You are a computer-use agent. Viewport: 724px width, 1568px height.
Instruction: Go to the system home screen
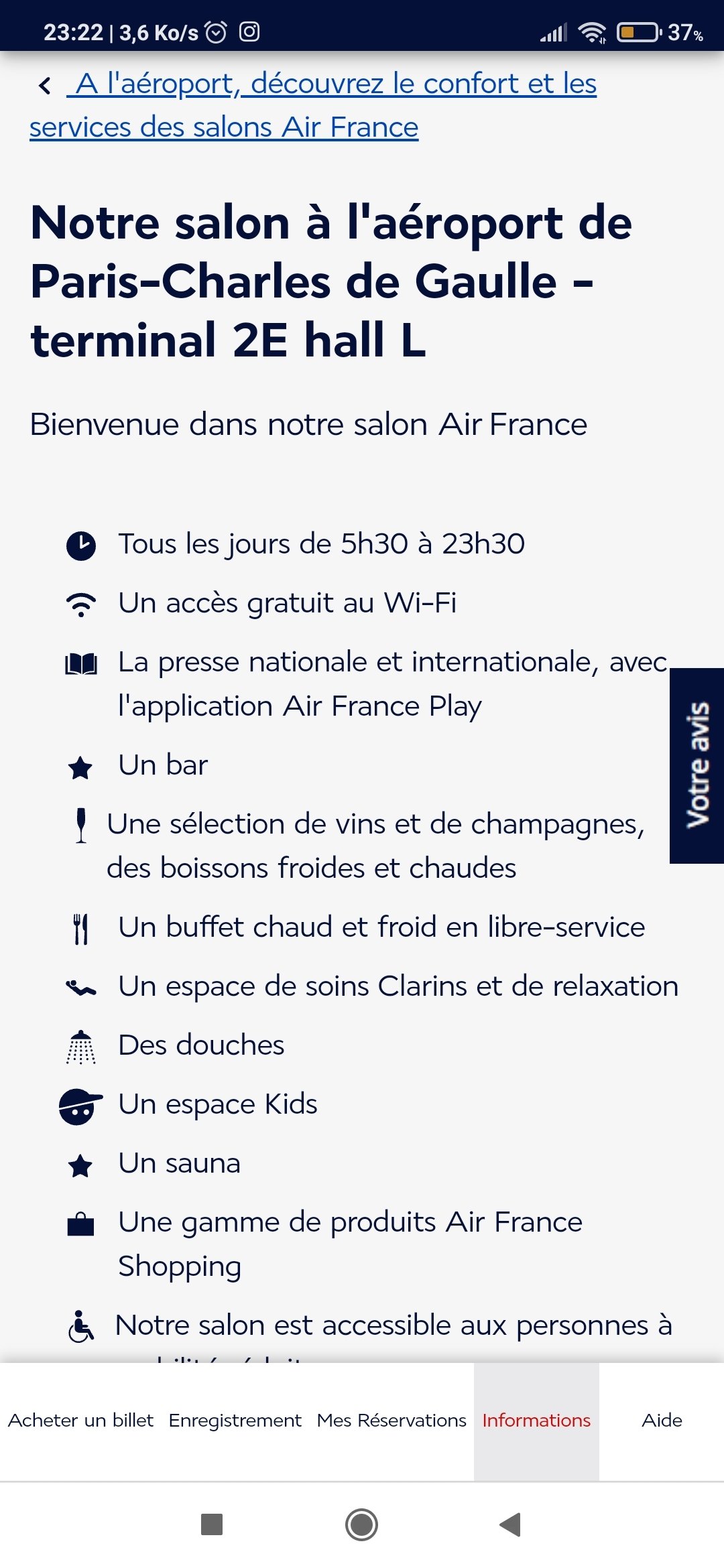tap(362, 1524)
